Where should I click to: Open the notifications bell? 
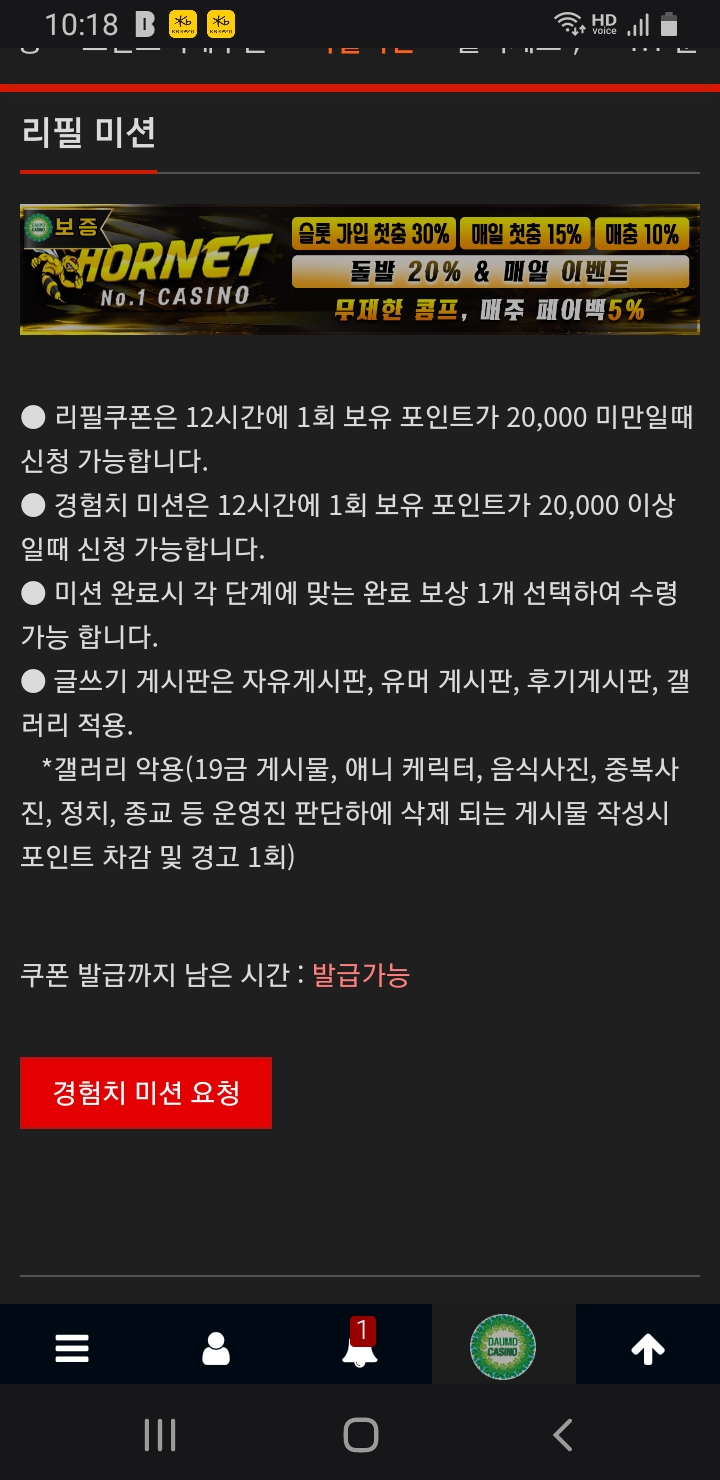point(359,1347)
